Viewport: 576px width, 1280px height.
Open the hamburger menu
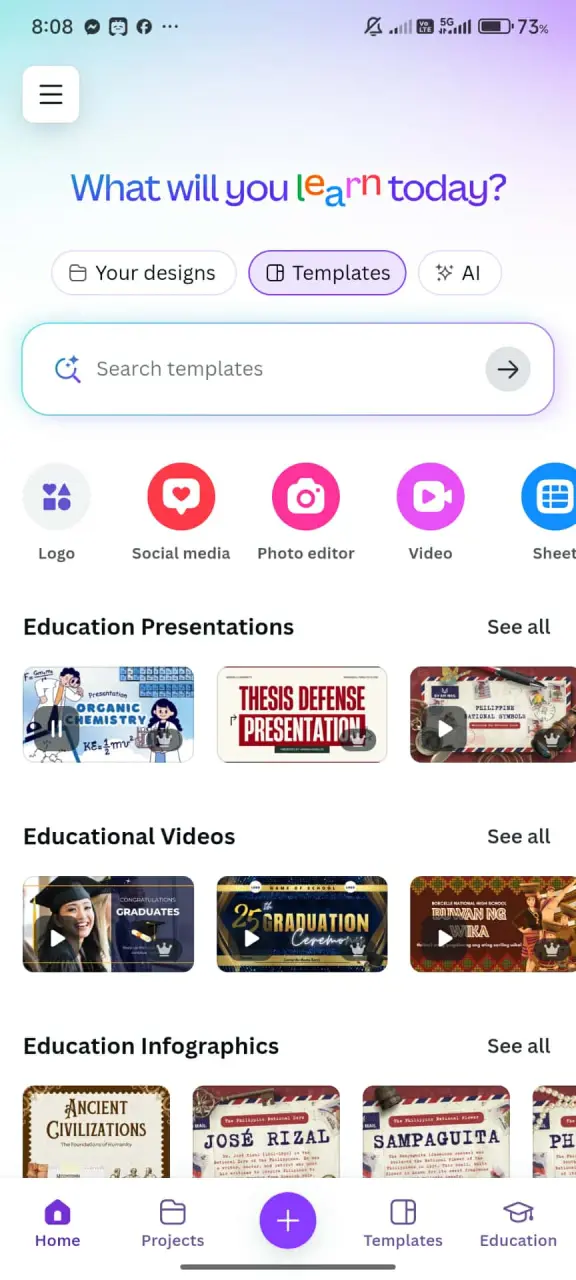pyautogui.click(x=51, y=94)
